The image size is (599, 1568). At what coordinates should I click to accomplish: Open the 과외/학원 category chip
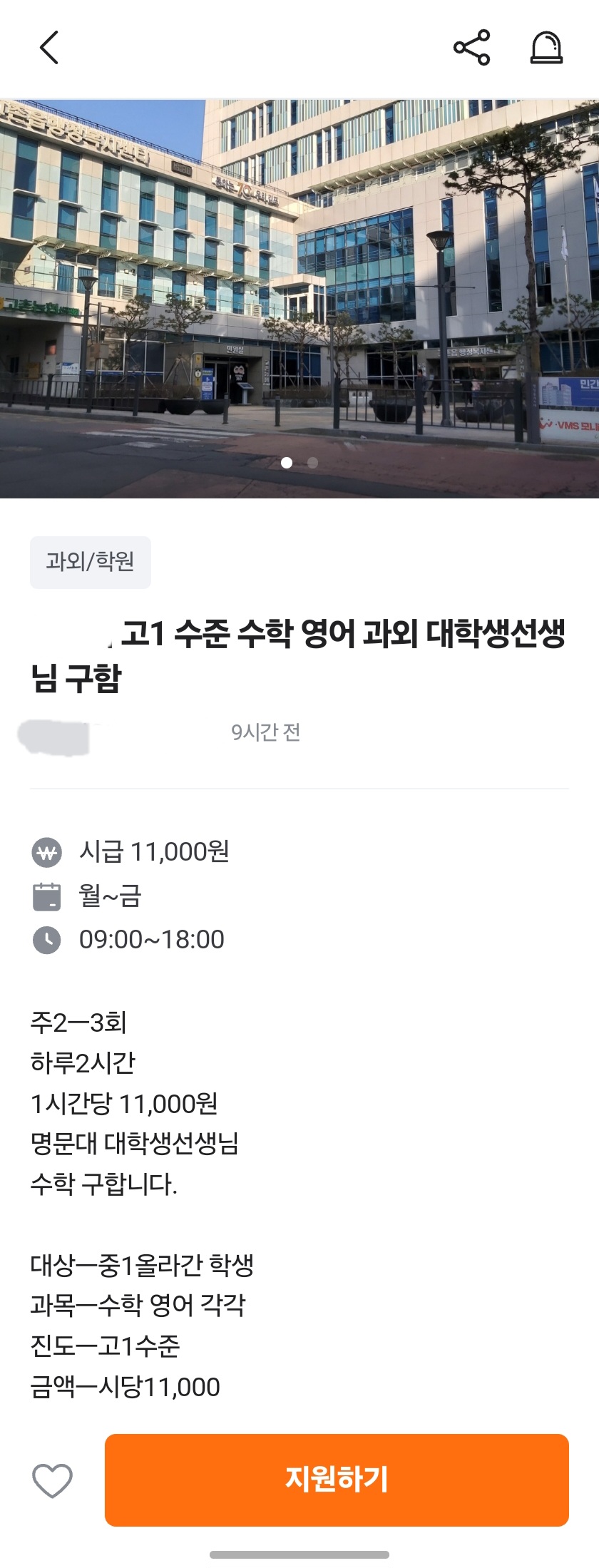tap(91, 562)
